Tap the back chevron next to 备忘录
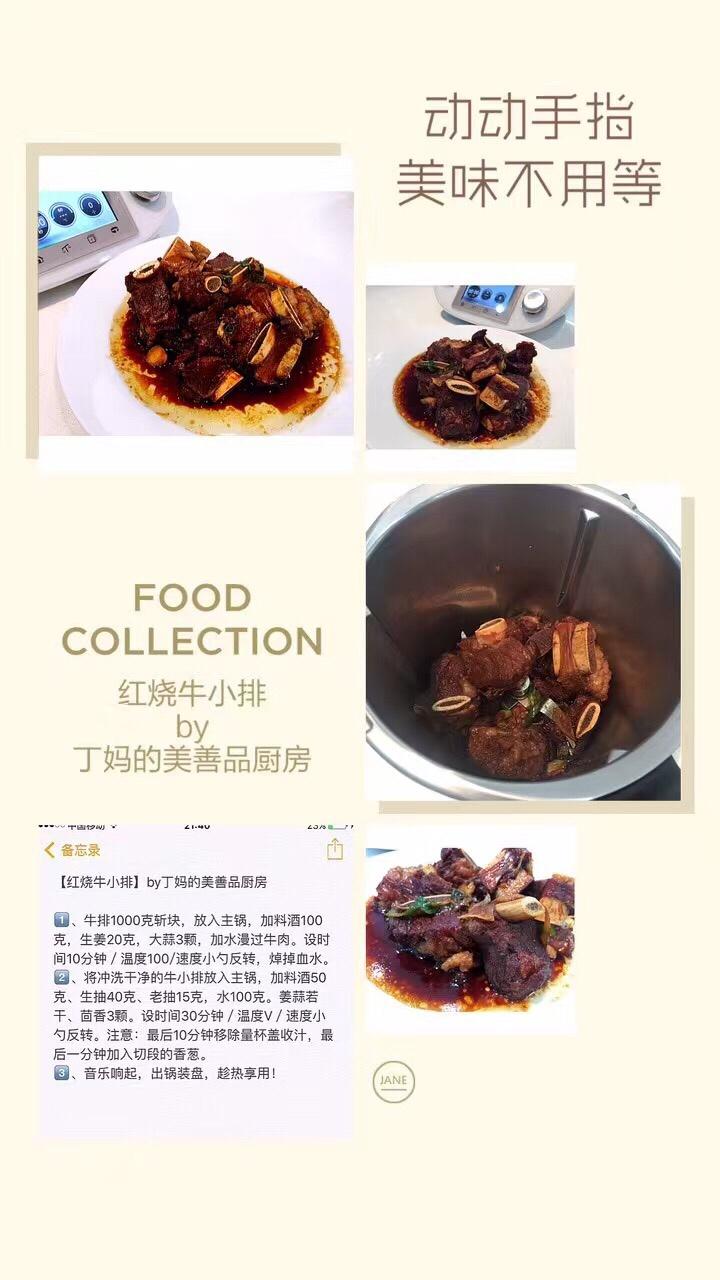The width and height of the screenshot is (720, 1280). [47, 850]
